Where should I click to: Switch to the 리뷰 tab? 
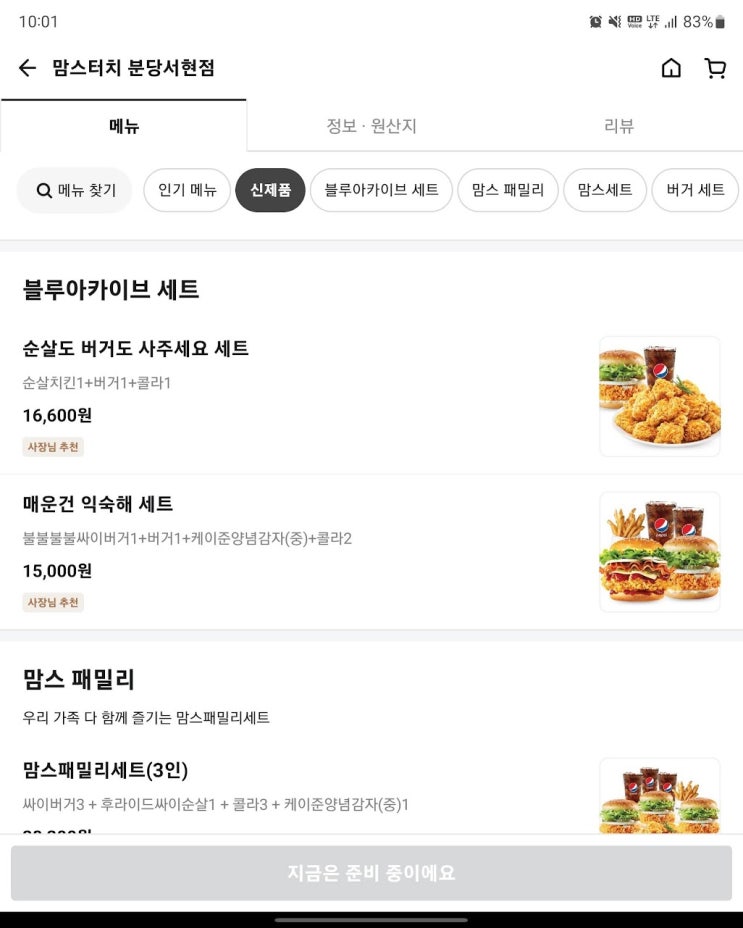point(619,126)
